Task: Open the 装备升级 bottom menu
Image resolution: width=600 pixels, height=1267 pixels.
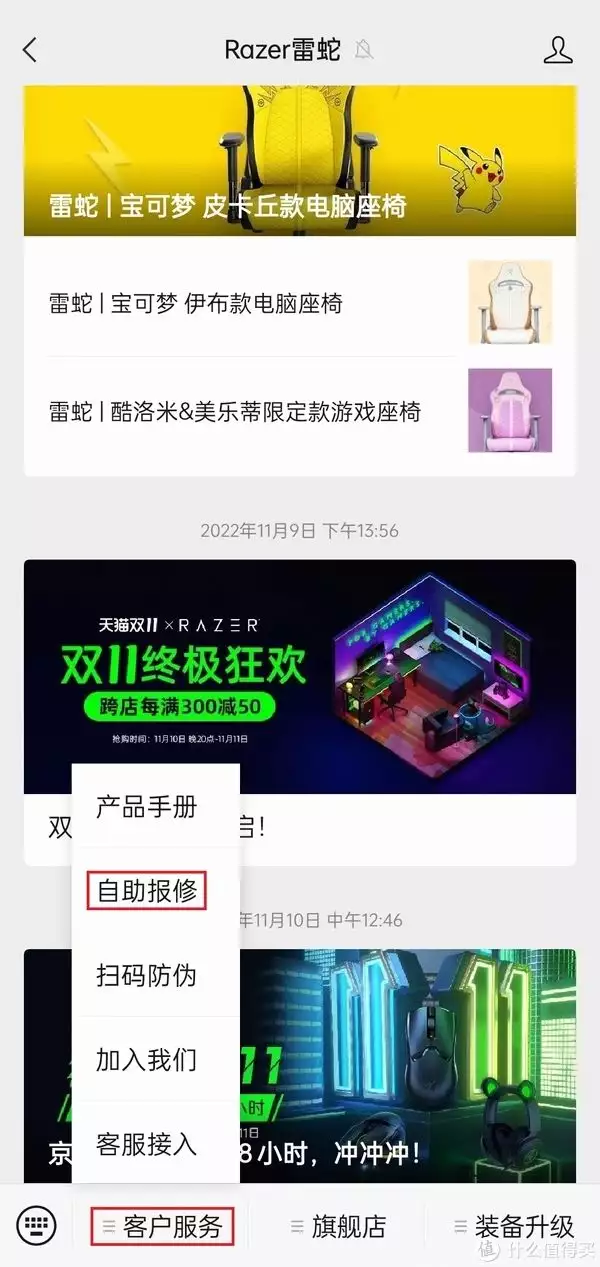Action: [x=513, y=1226]
